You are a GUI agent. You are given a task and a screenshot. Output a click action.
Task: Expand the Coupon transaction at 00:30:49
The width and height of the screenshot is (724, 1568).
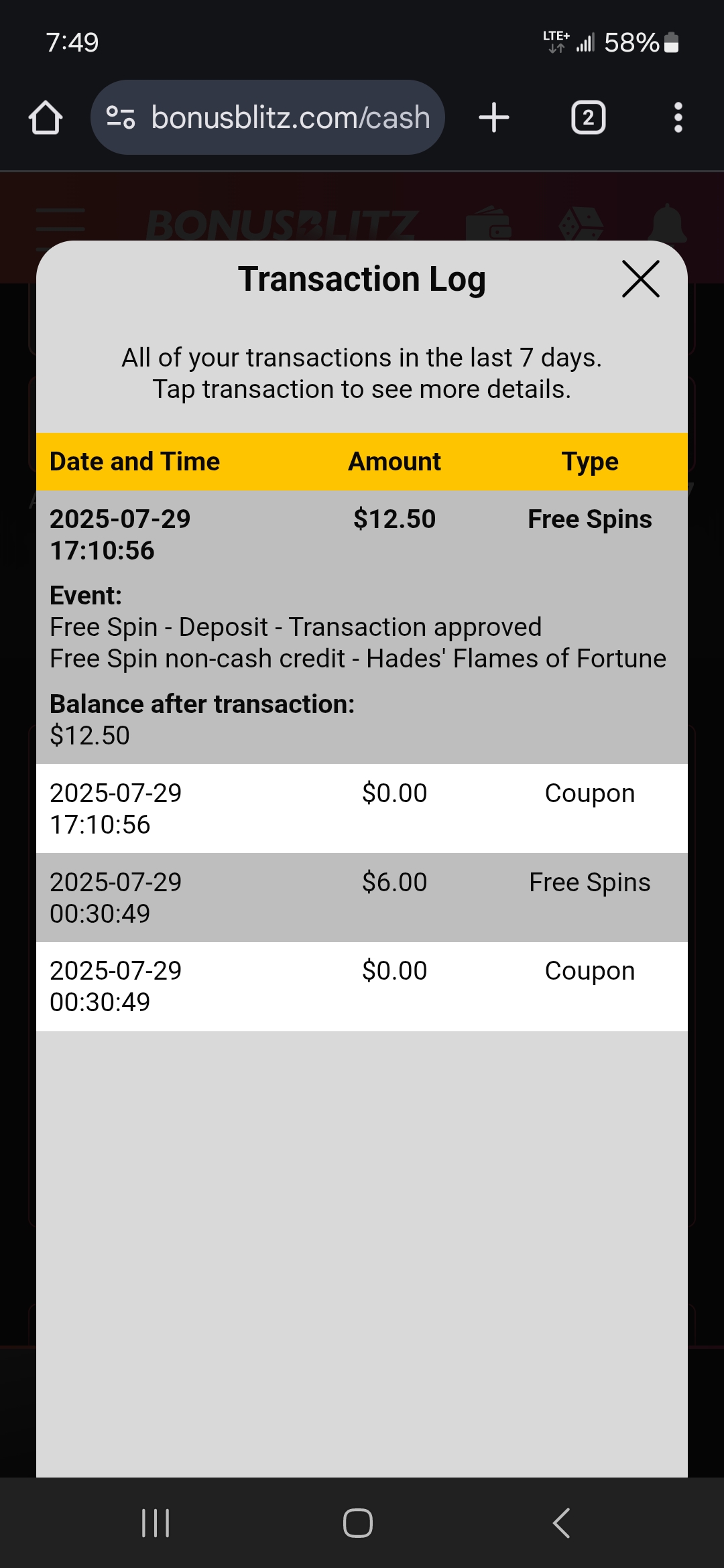point(362,986)
